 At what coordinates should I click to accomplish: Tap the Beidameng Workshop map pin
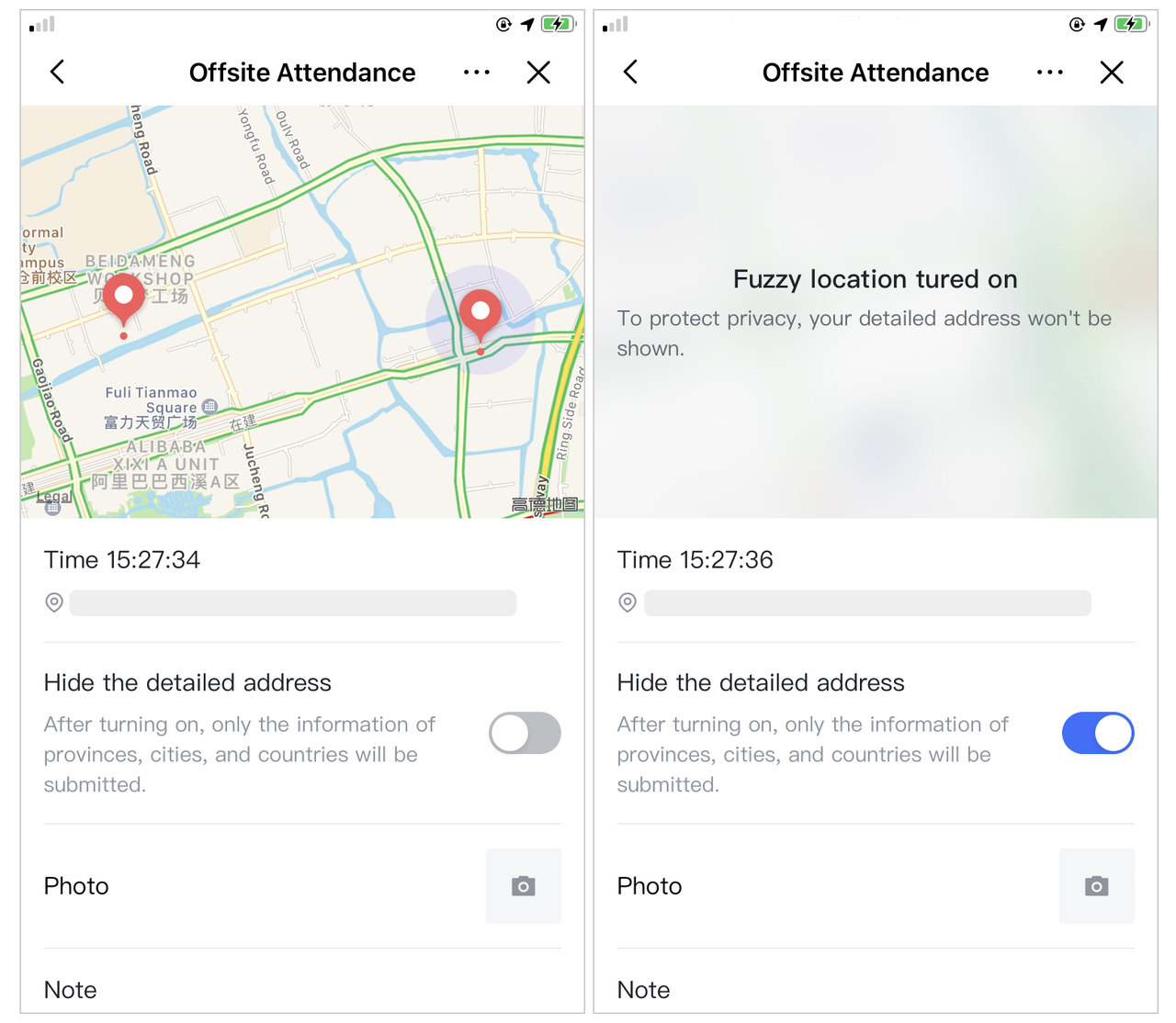(x=123, y=299)
